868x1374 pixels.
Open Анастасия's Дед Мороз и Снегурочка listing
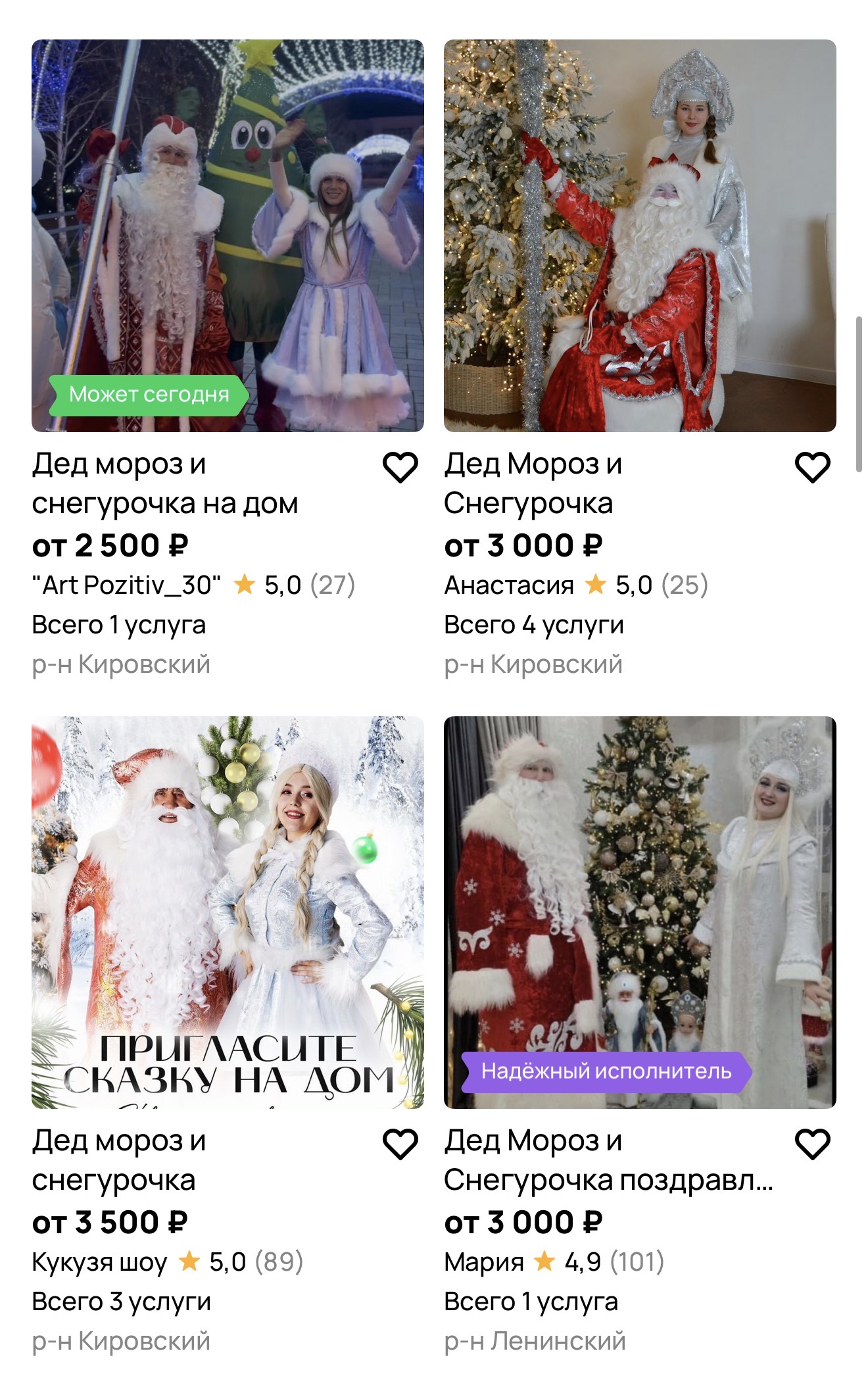639,235
